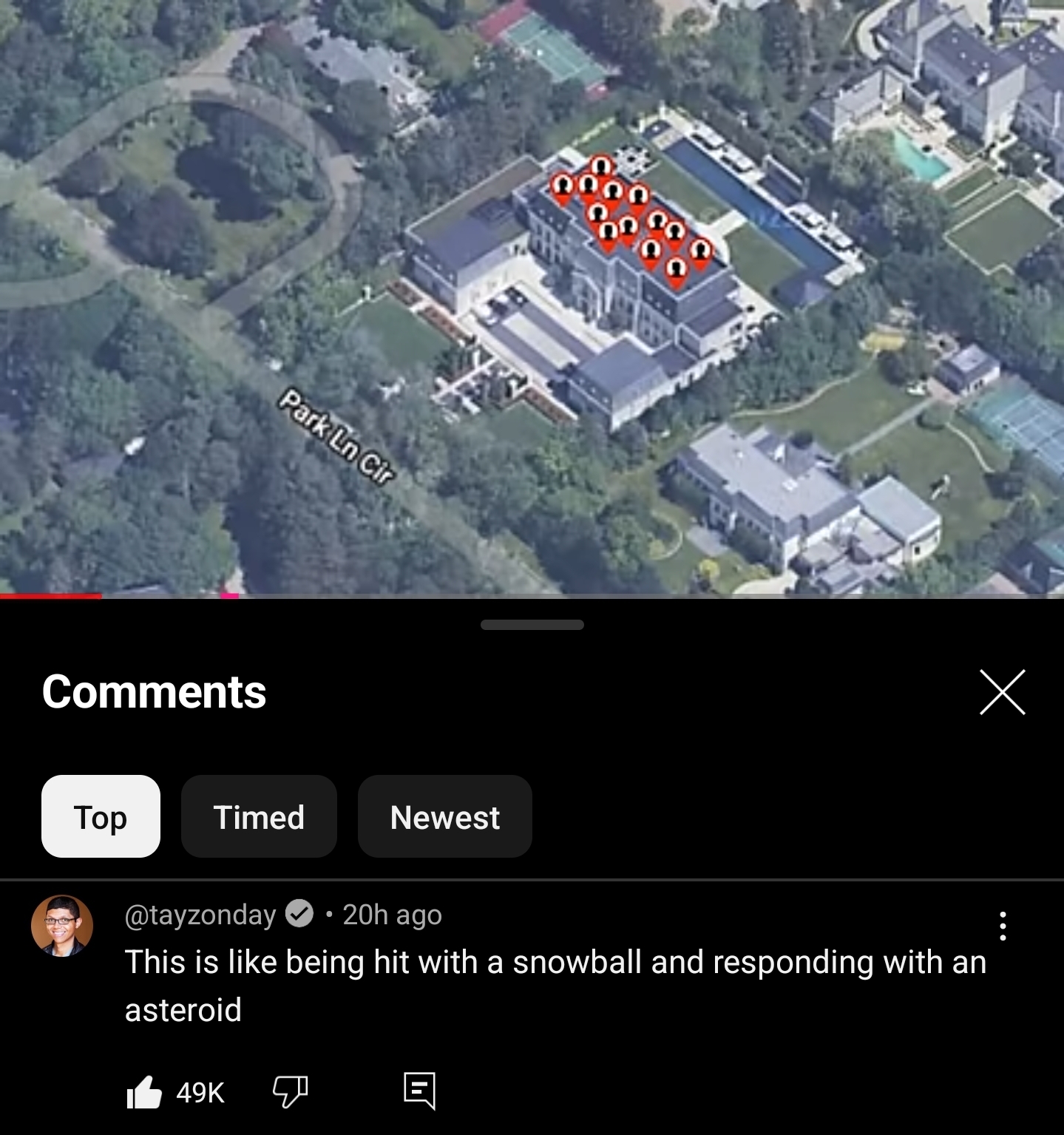Open options menu for tayzonday's comment

coord(1002,926)
